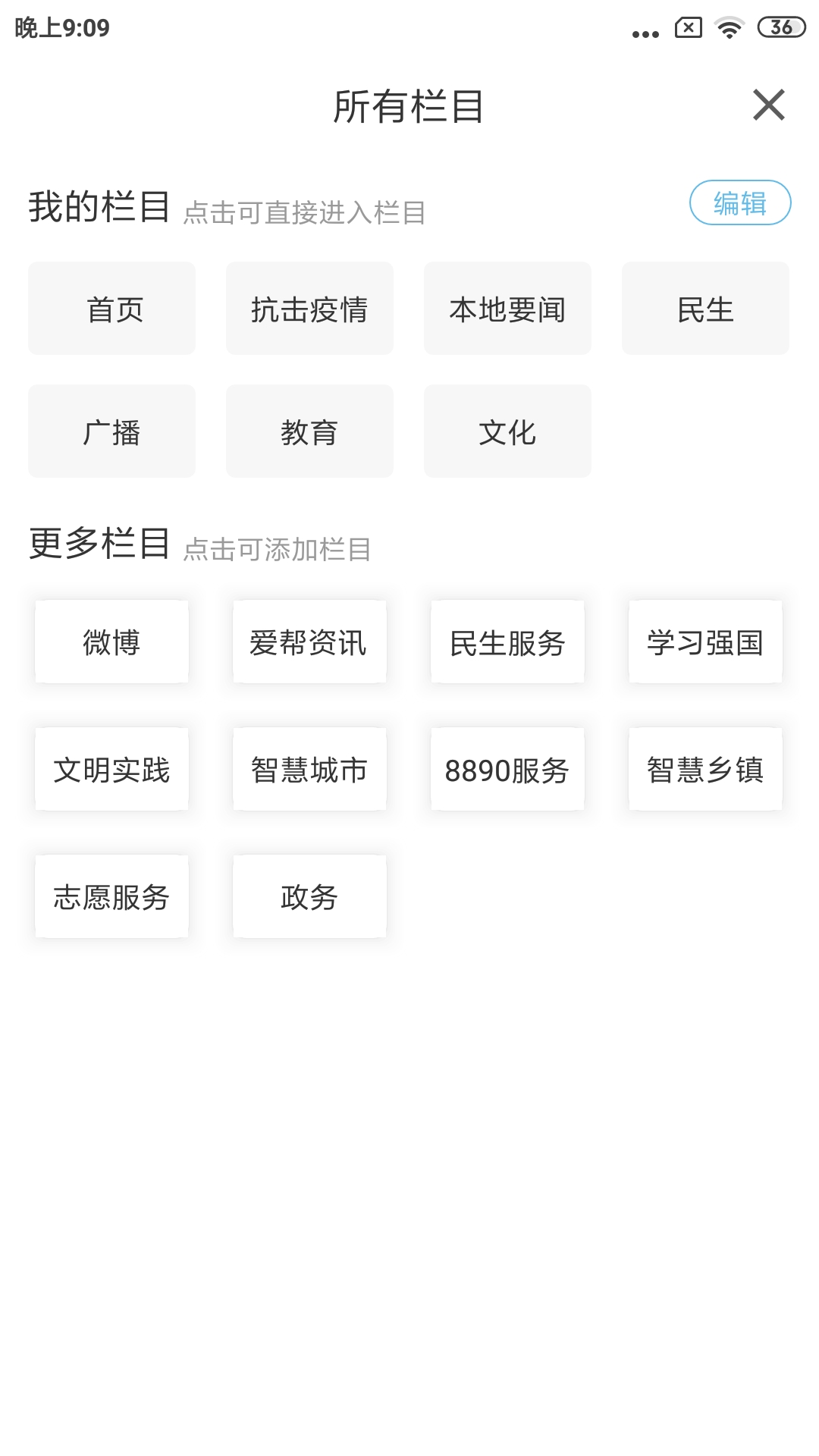Open the 首页 channel

[x=111, y=308]
